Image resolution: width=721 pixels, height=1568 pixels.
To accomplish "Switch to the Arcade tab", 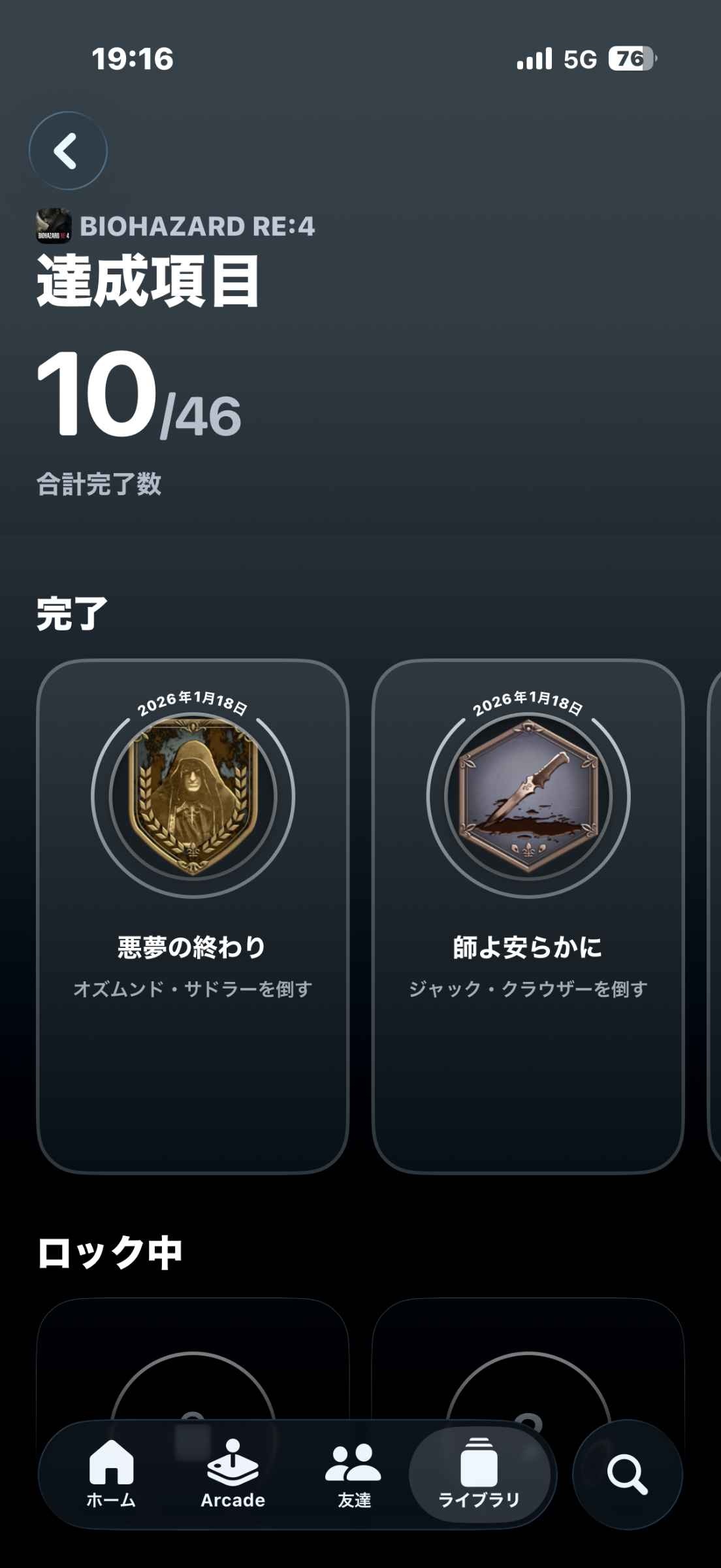I will (233, 1474).
